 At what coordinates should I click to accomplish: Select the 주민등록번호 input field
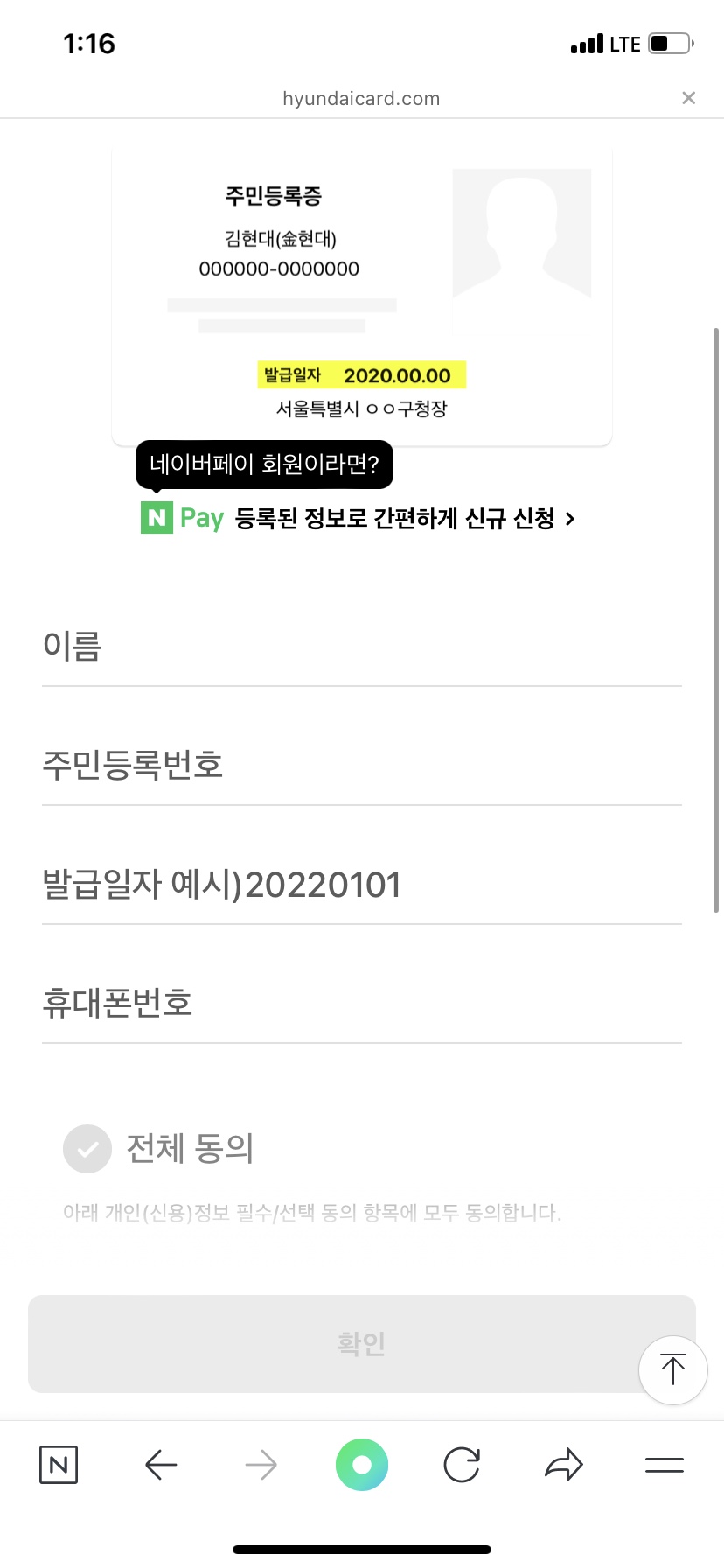(x=362, y=766)
